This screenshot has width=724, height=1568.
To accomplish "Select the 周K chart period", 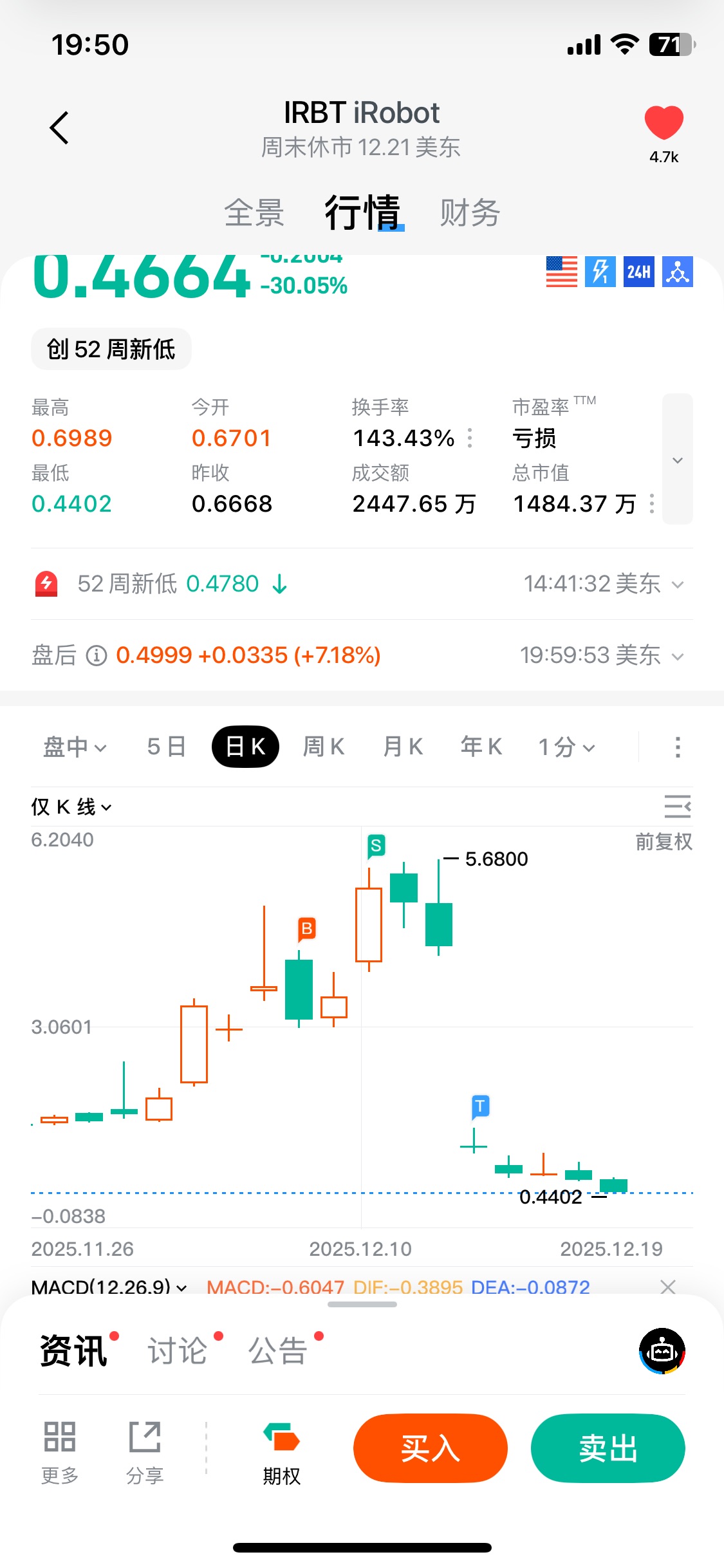I will coord(324,747).
